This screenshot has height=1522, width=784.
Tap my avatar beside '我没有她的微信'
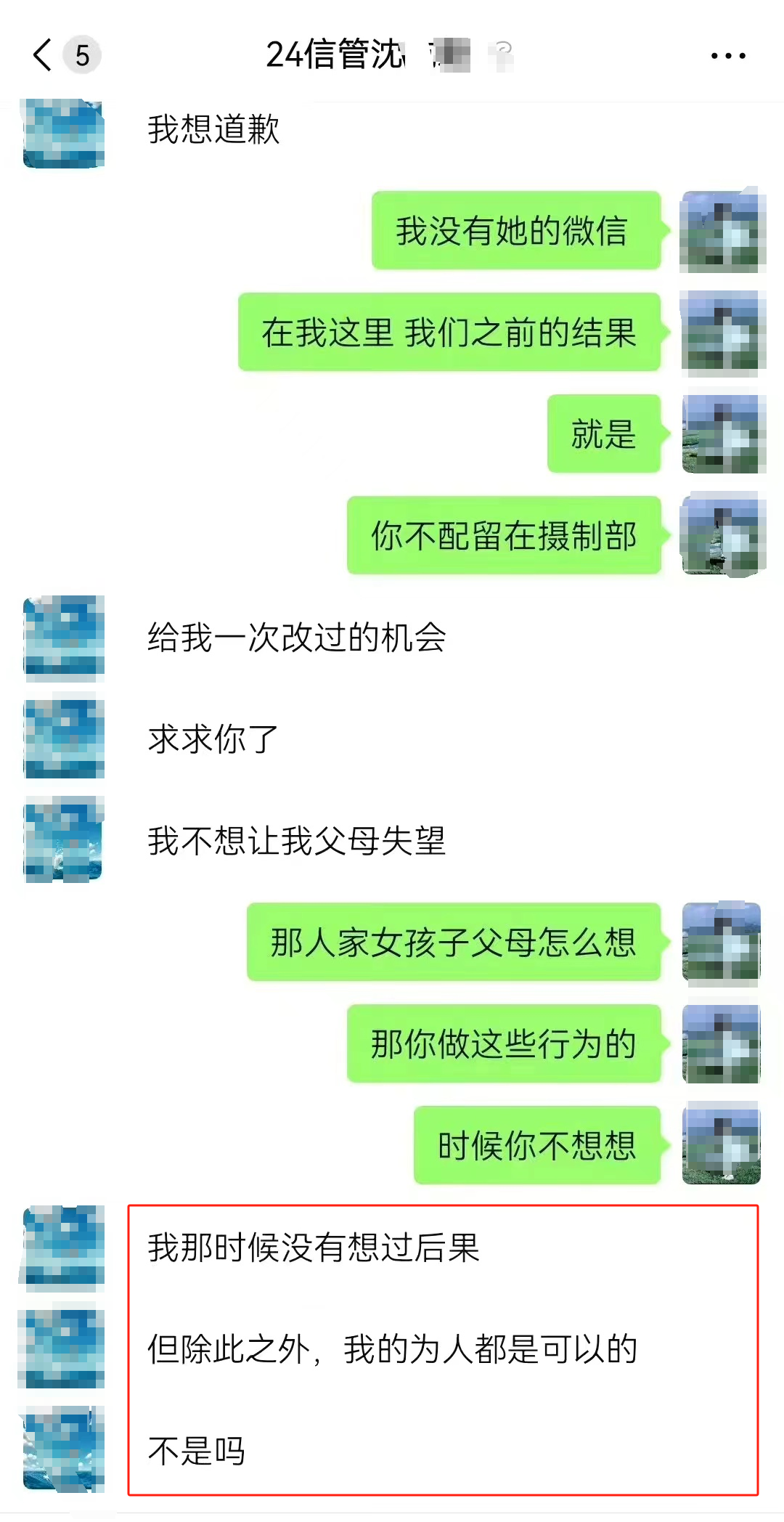(x=722, y=231)
